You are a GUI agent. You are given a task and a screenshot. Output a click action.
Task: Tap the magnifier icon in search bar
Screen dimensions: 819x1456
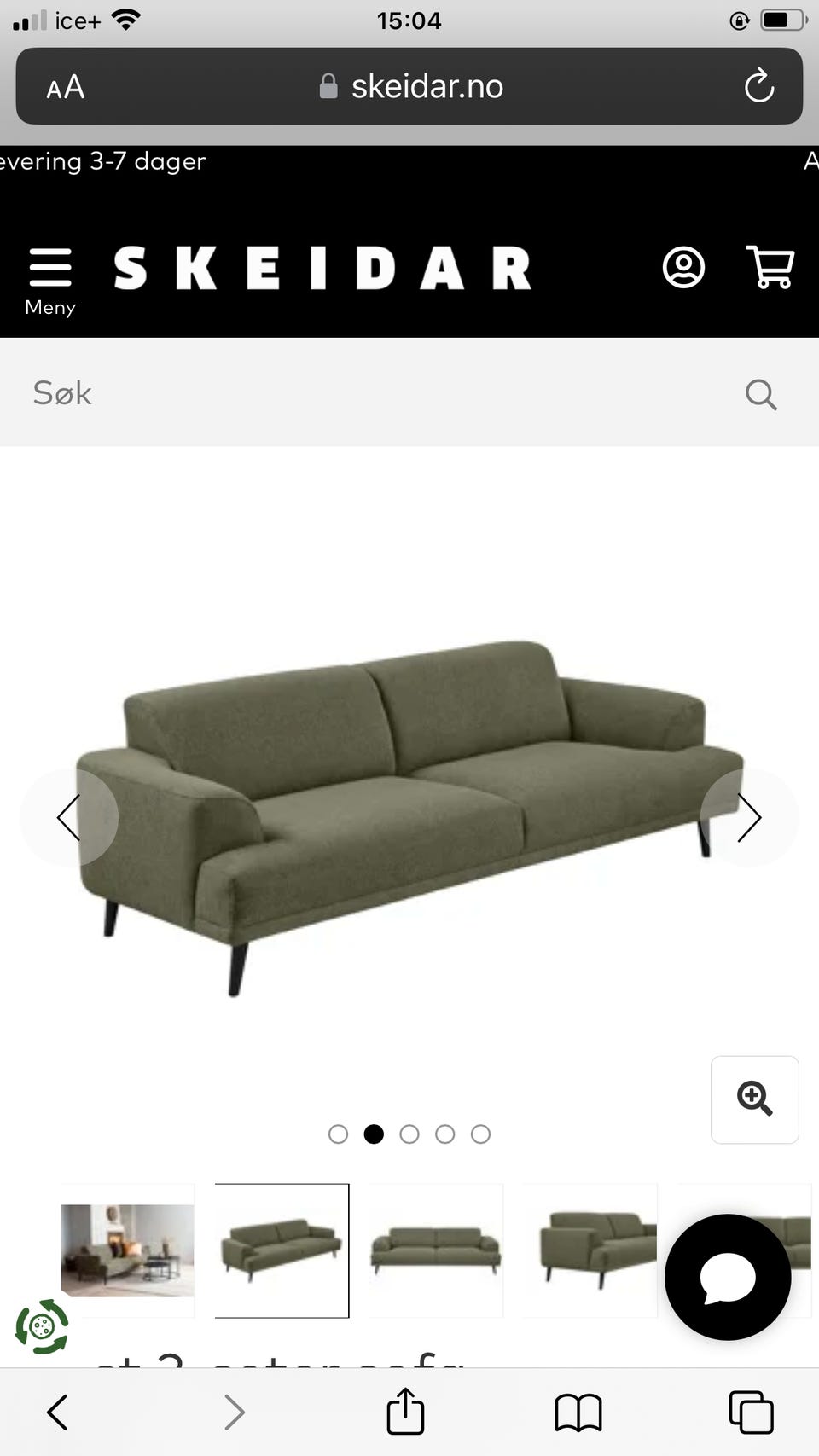tap(761, 394)
